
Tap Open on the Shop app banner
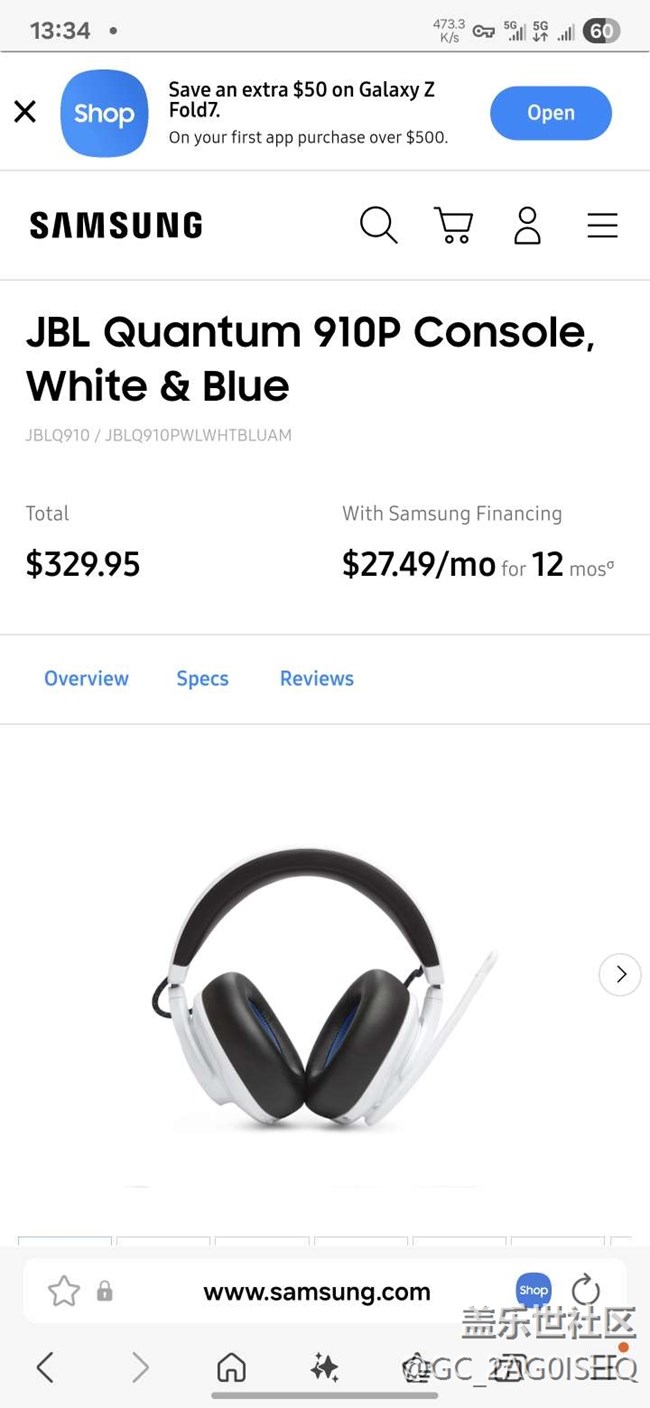point(550,113)
